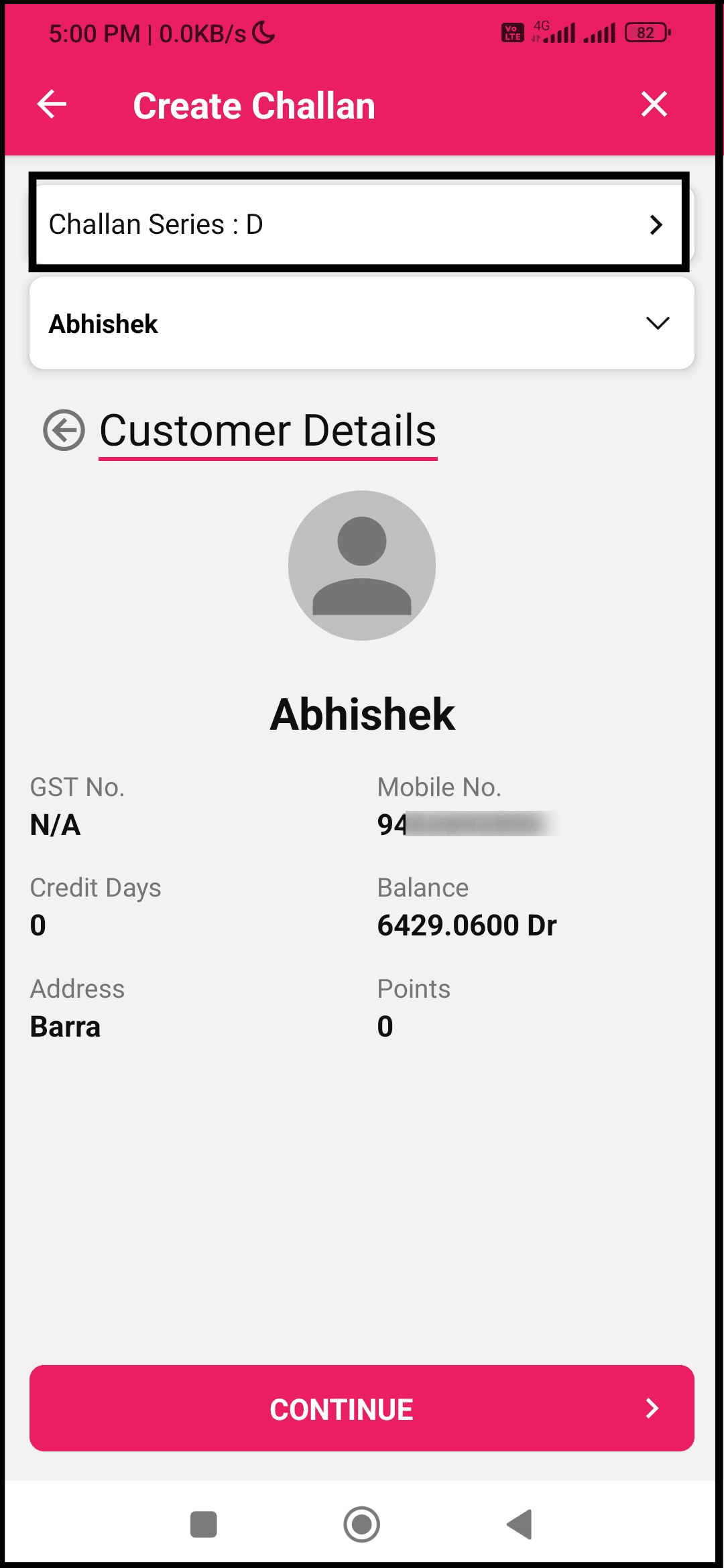Close the Create Challan screen

[x=654, y=105]
